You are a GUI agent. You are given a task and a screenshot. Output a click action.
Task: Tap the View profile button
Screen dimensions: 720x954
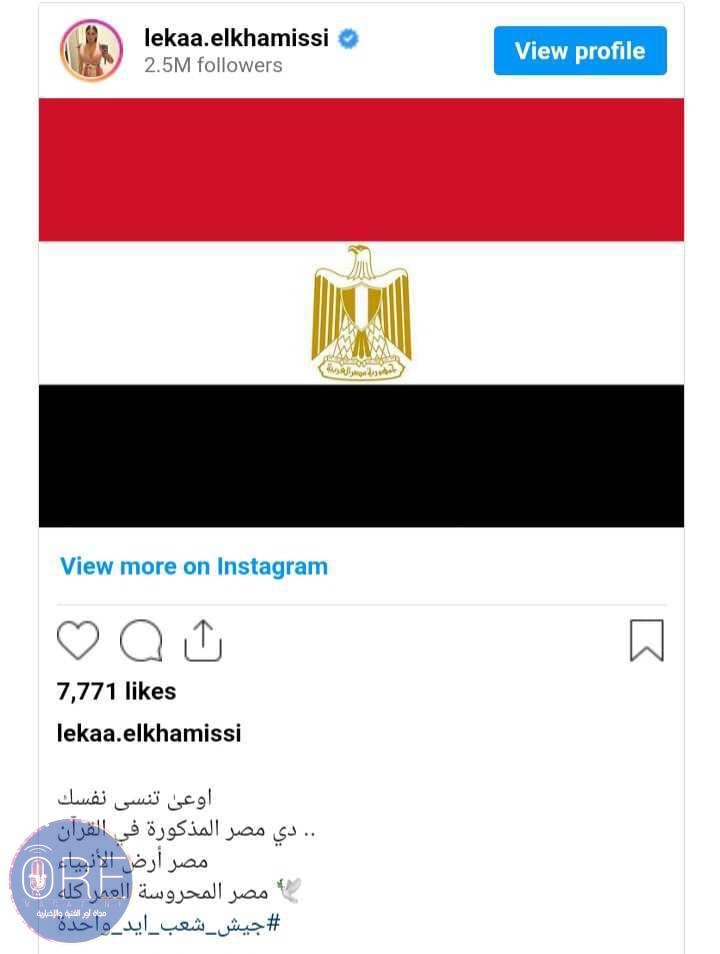coord(580,51)
